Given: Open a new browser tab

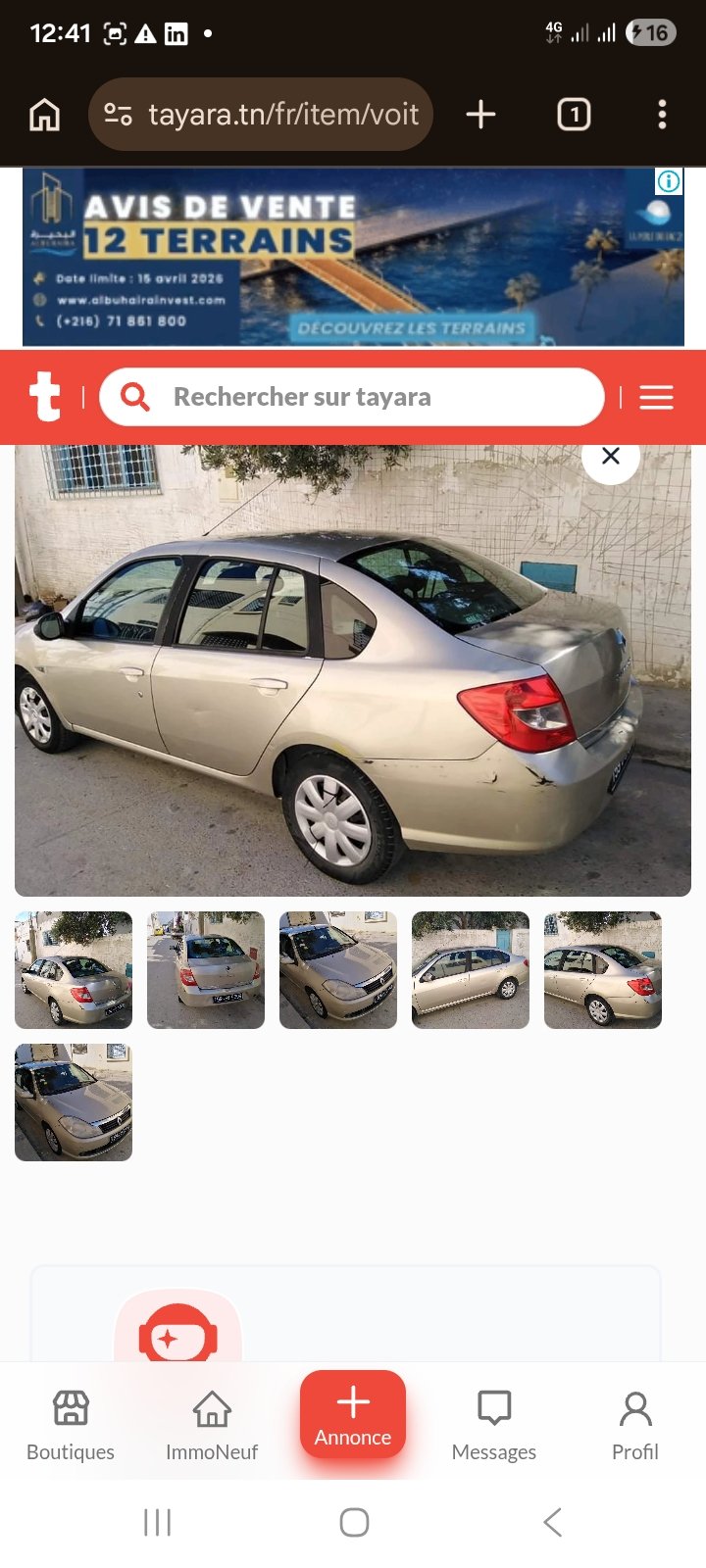Looking at the screenshot, I should pyautogui.click(x=480, y=115).
